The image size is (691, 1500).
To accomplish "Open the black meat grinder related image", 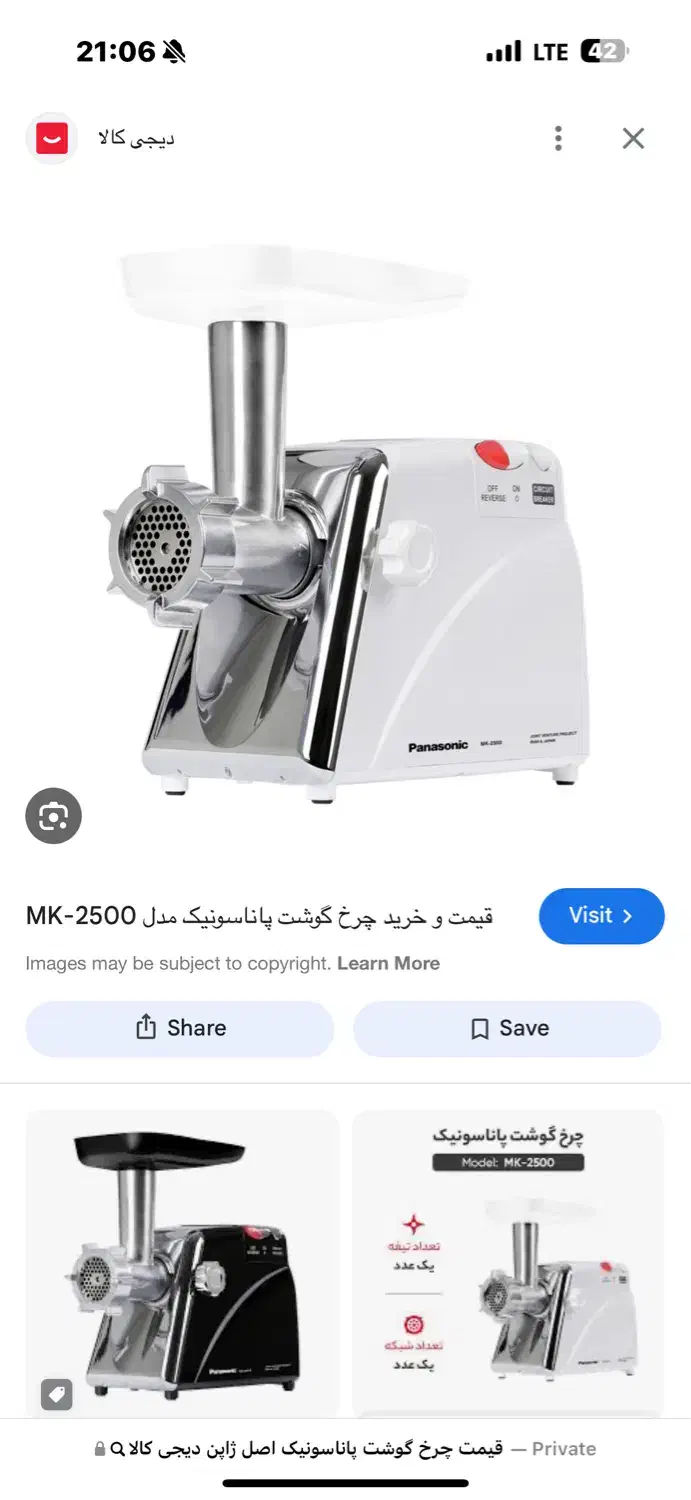I will pos(182,1263).
